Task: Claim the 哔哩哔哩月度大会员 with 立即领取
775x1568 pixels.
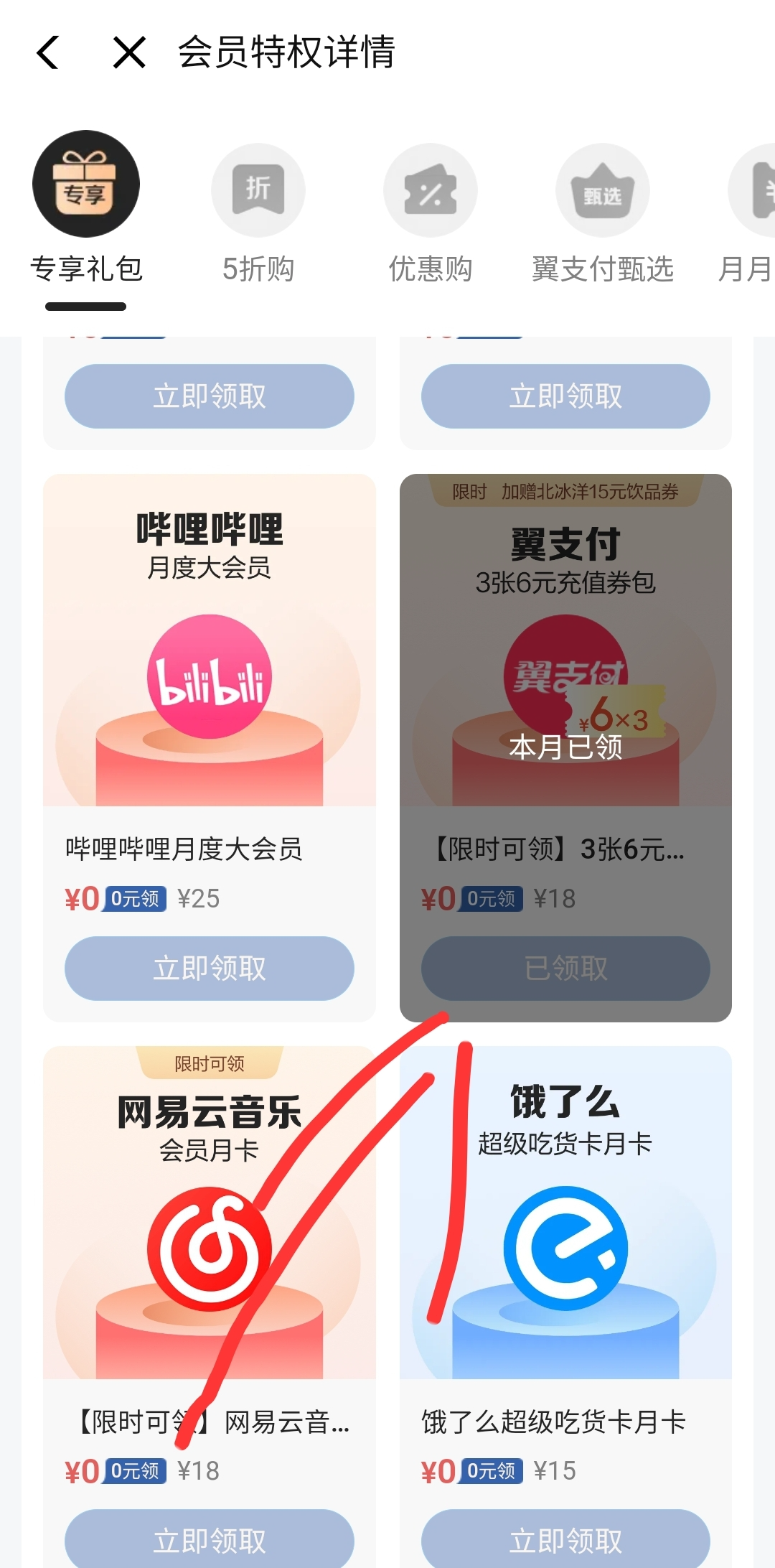Action: (209, 968)
